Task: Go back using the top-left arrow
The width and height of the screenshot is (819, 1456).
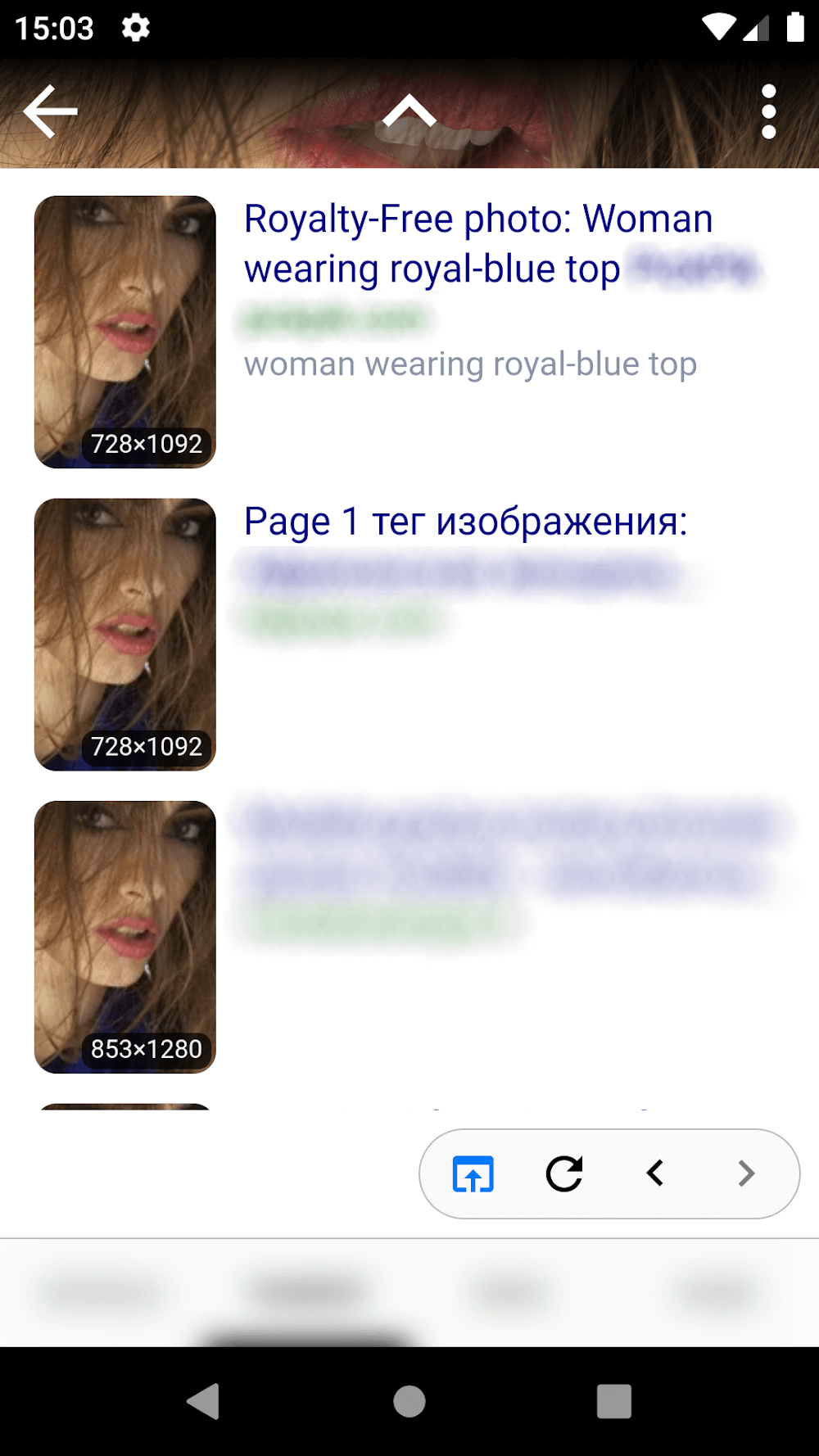Action: point(51,111)
